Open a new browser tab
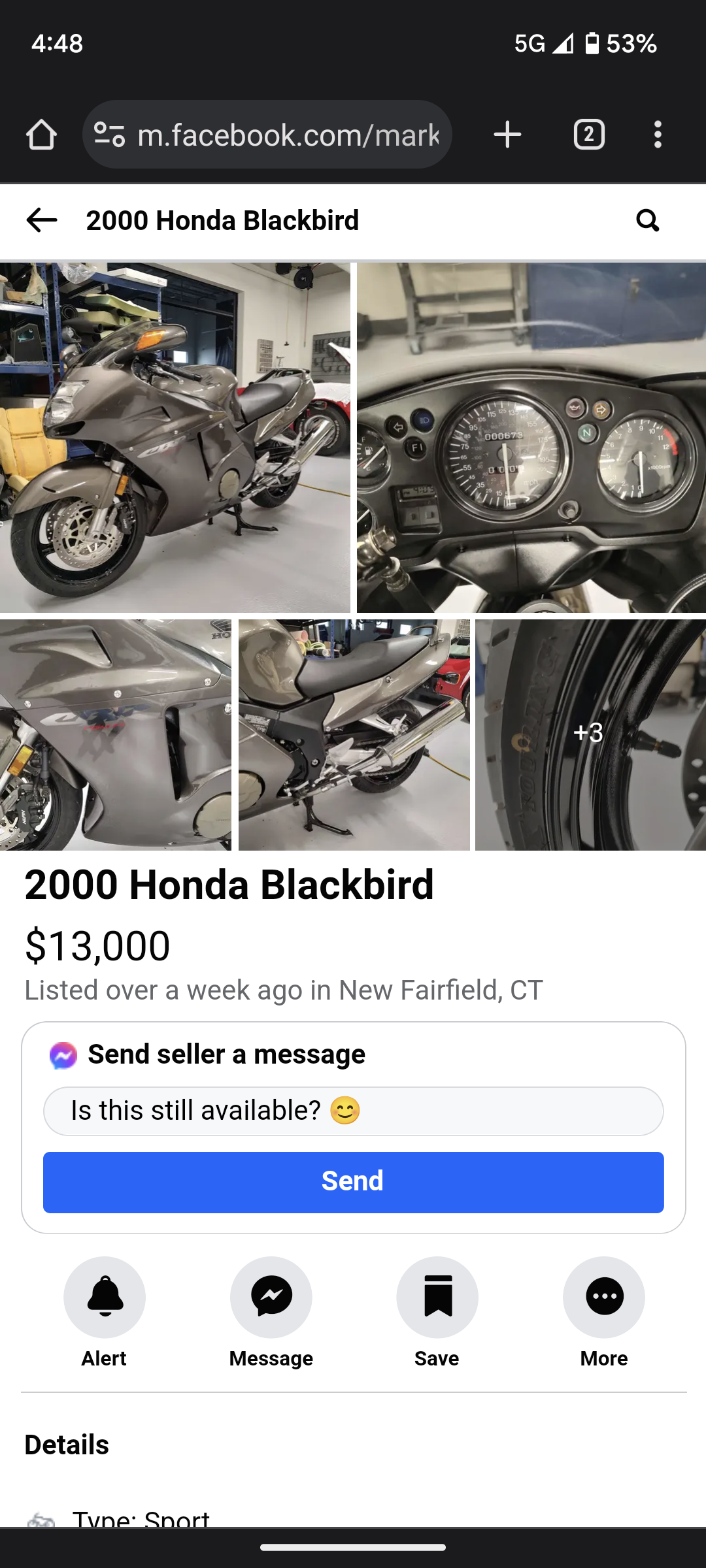The width and height of the screenshot is (706, 1568). point(507,135)
